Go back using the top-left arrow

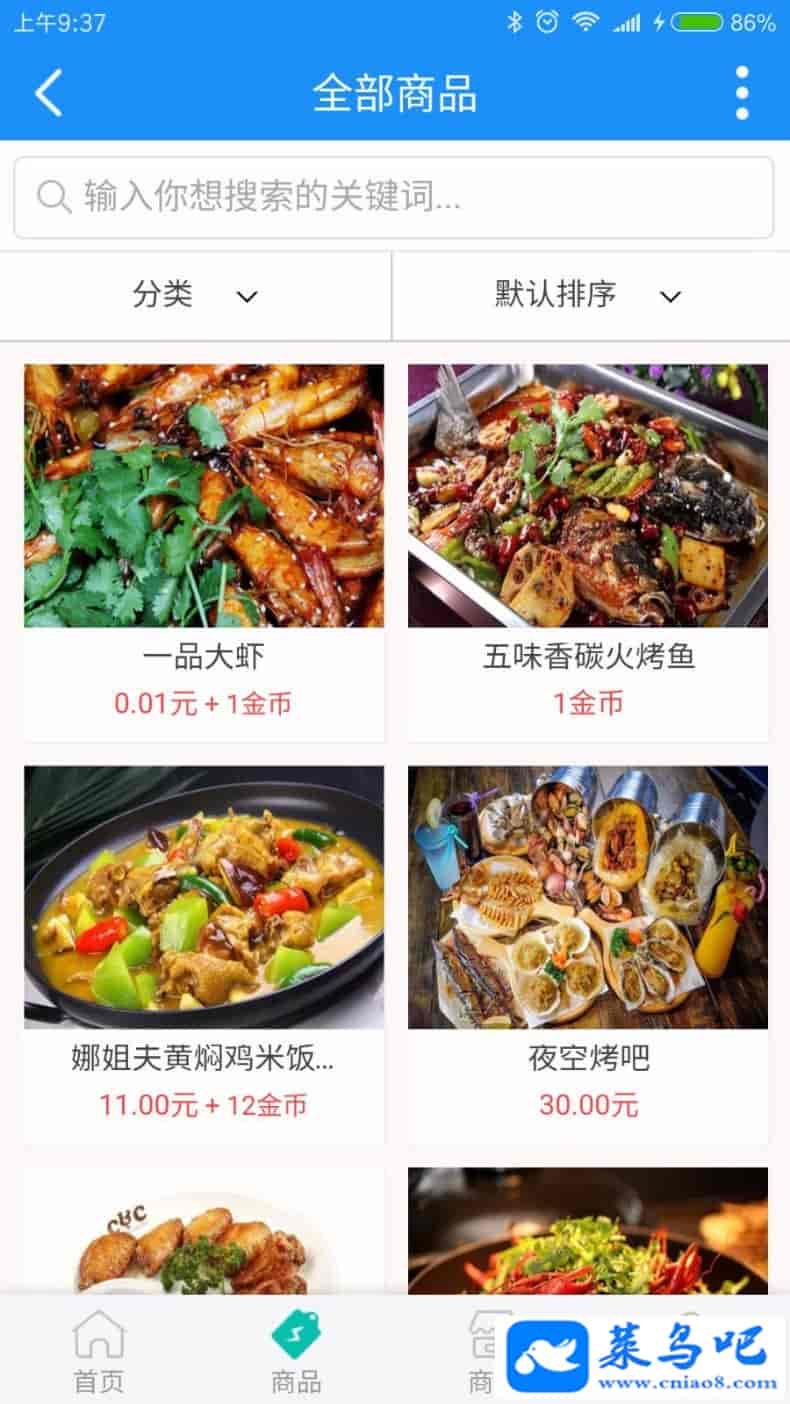[x=48, y=93]
